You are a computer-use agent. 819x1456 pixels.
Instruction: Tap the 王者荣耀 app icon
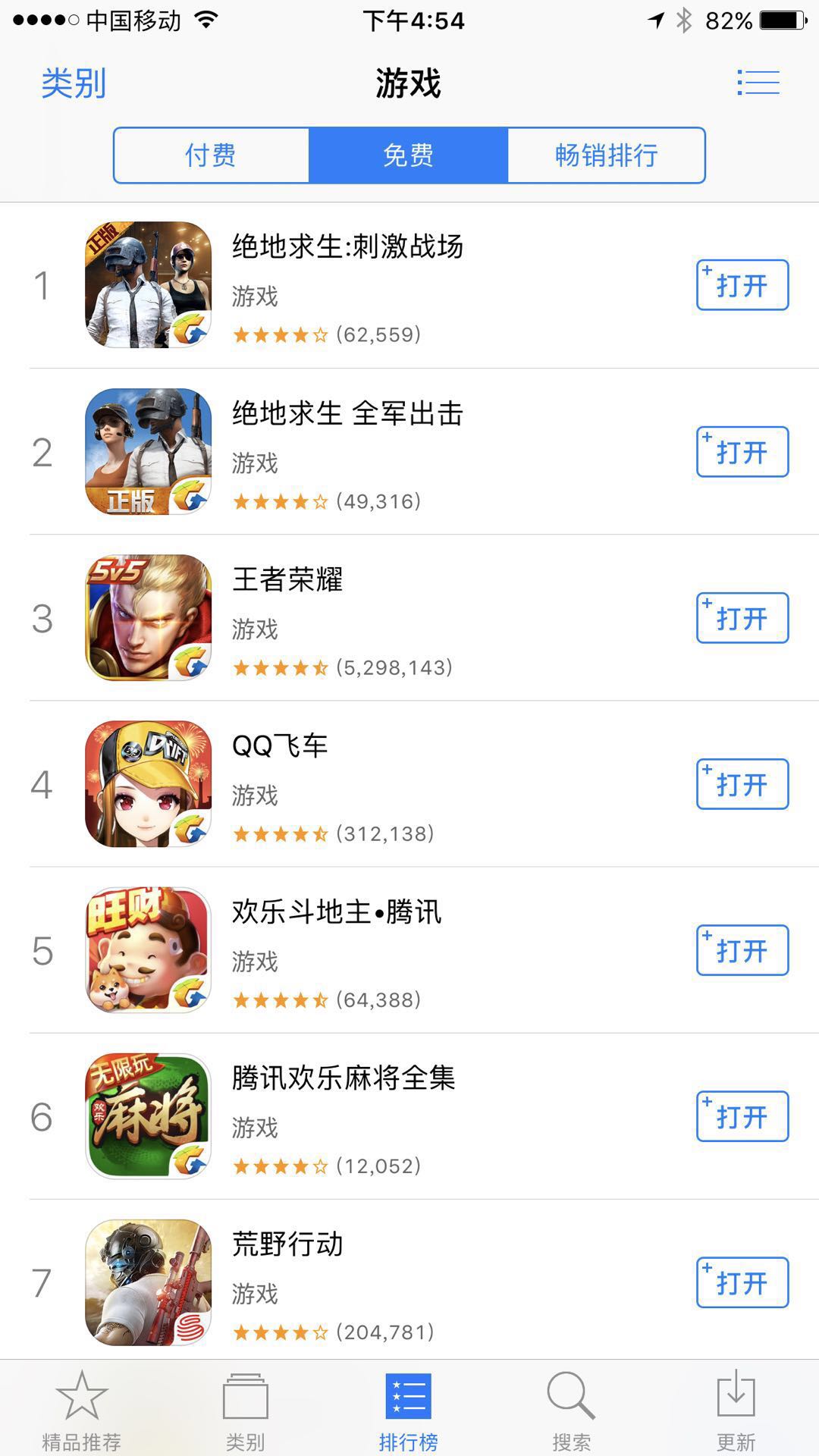click(148, 617)
